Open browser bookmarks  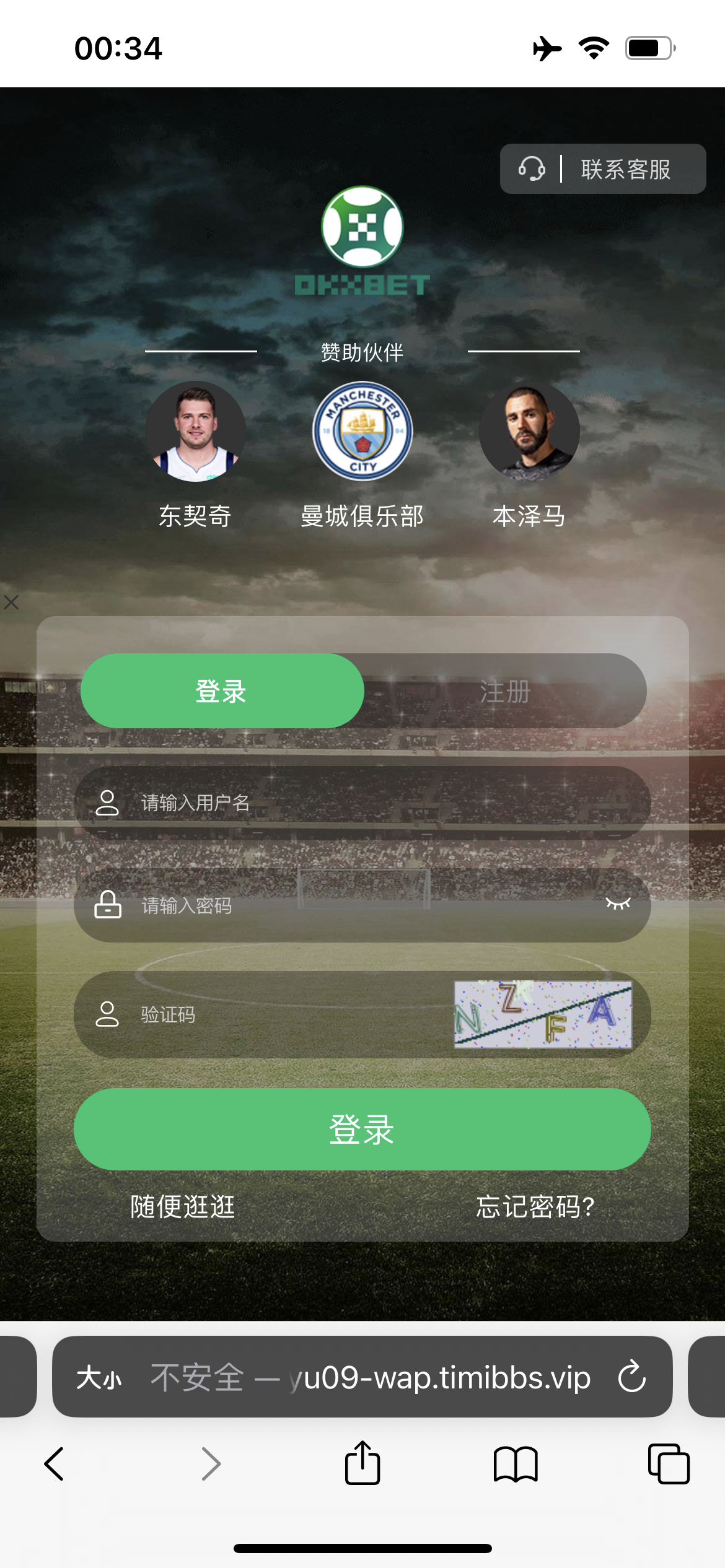pyautogui.click(x=516, y=1464)
